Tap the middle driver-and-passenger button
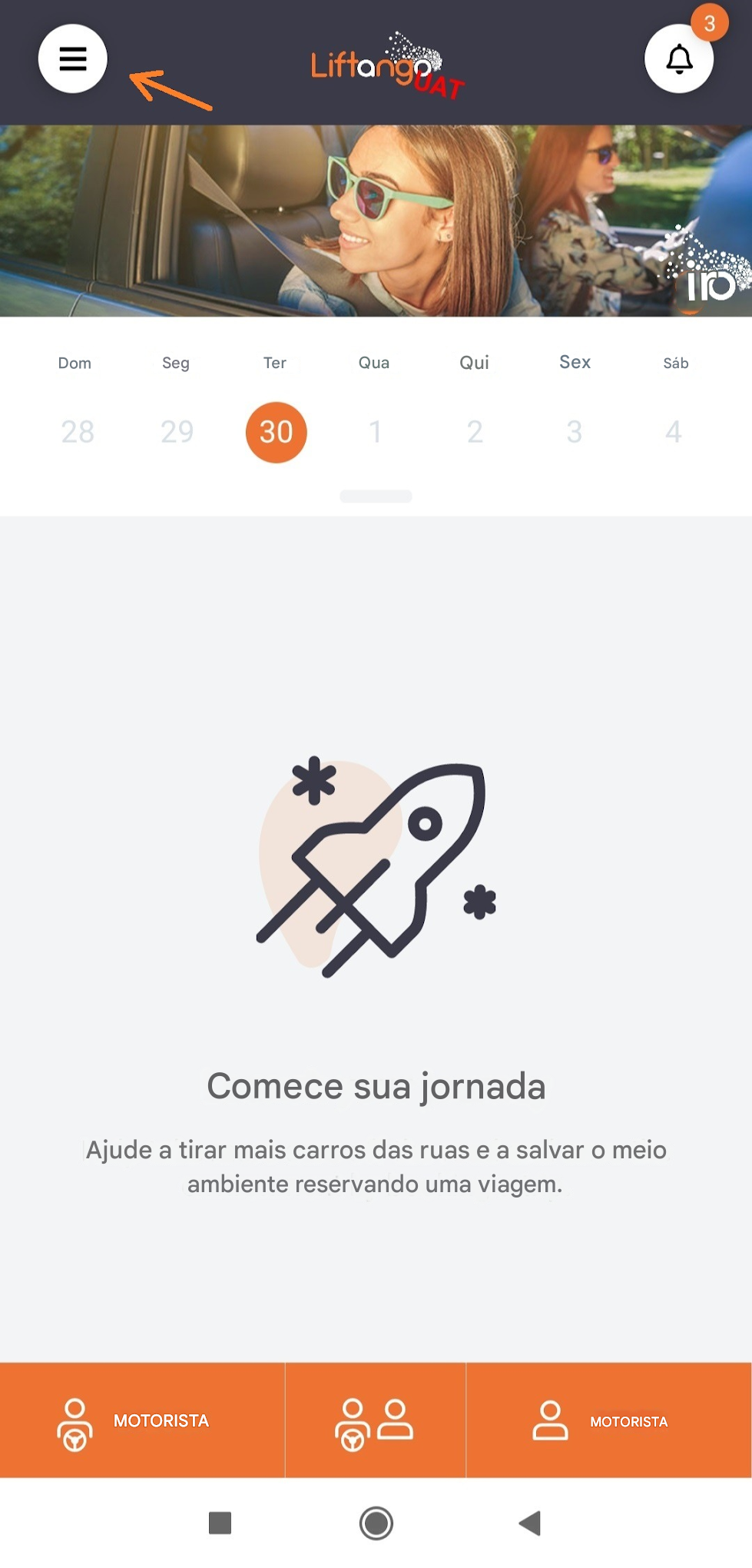Screen dimensions: 752x1568 coord(375,1420)
